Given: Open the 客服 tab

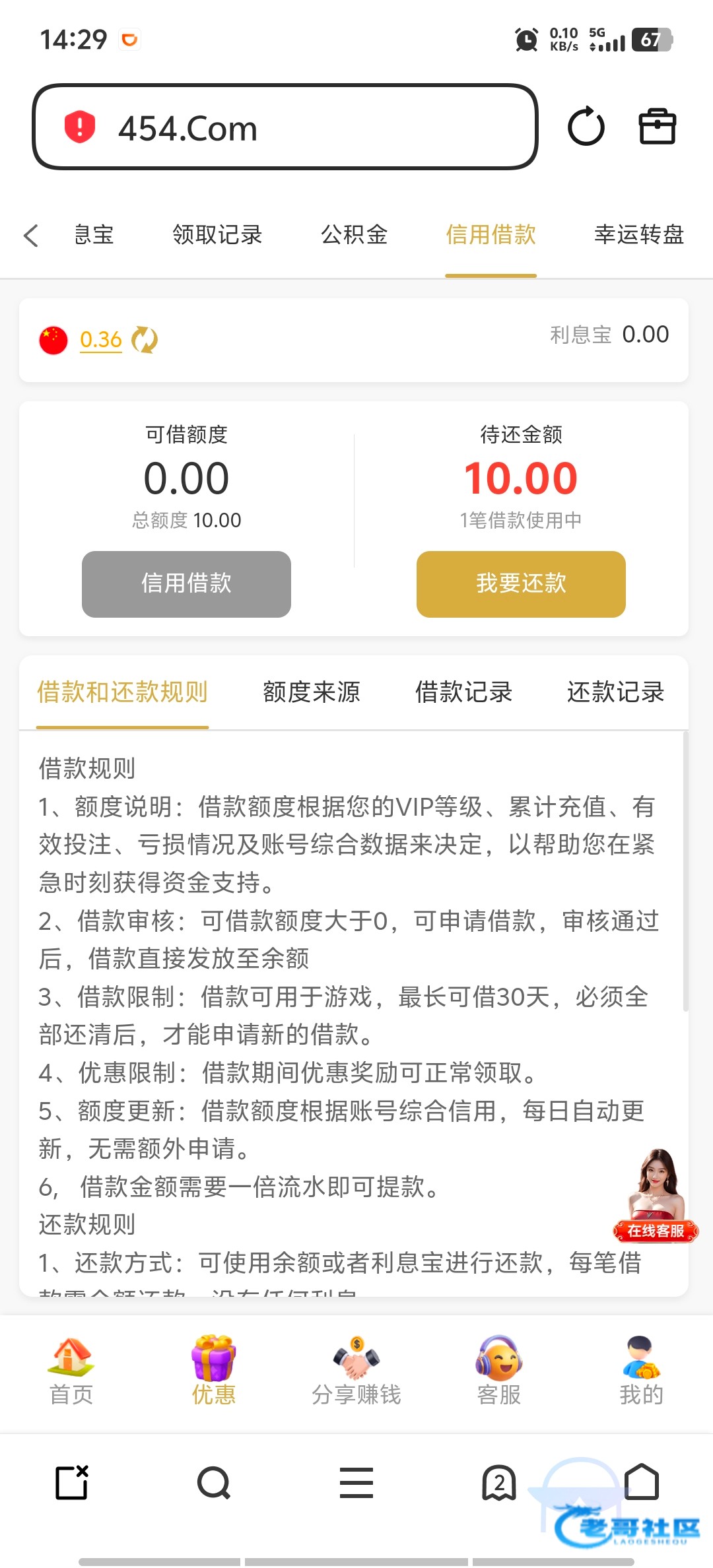Looking at the screenshot, I should coord(499,1371).
